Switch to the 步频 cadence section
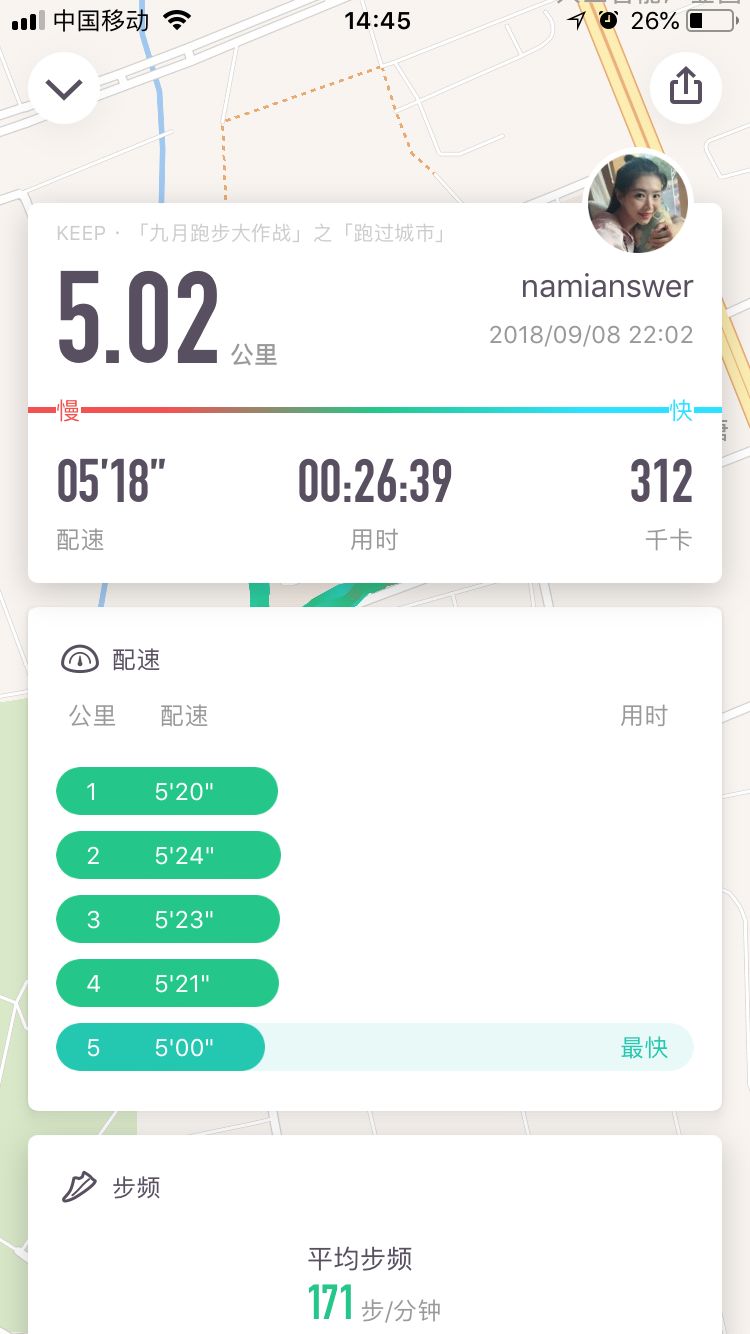The width and height of the screenshot is (750, 1334). [137, 1187]
